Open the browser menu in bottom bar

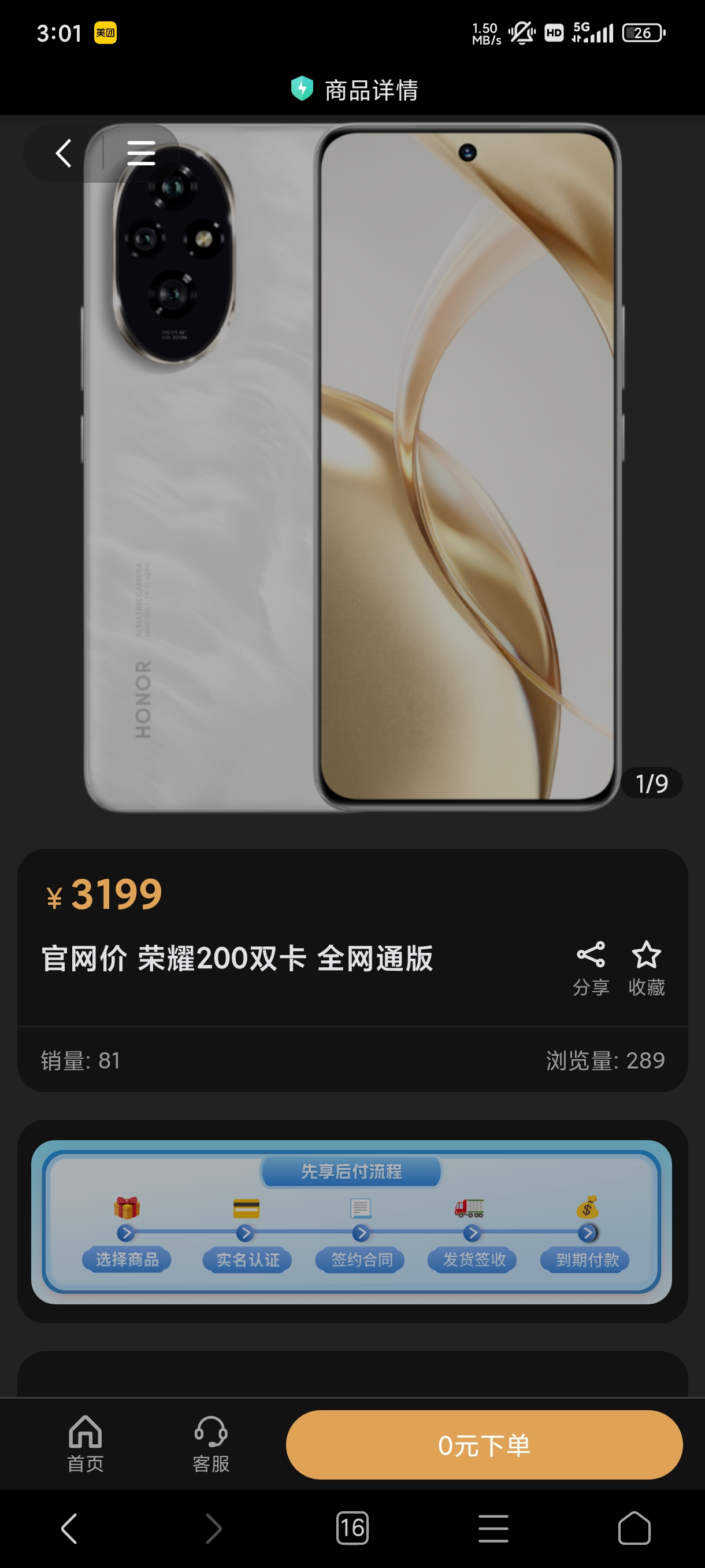(493, 1528)
